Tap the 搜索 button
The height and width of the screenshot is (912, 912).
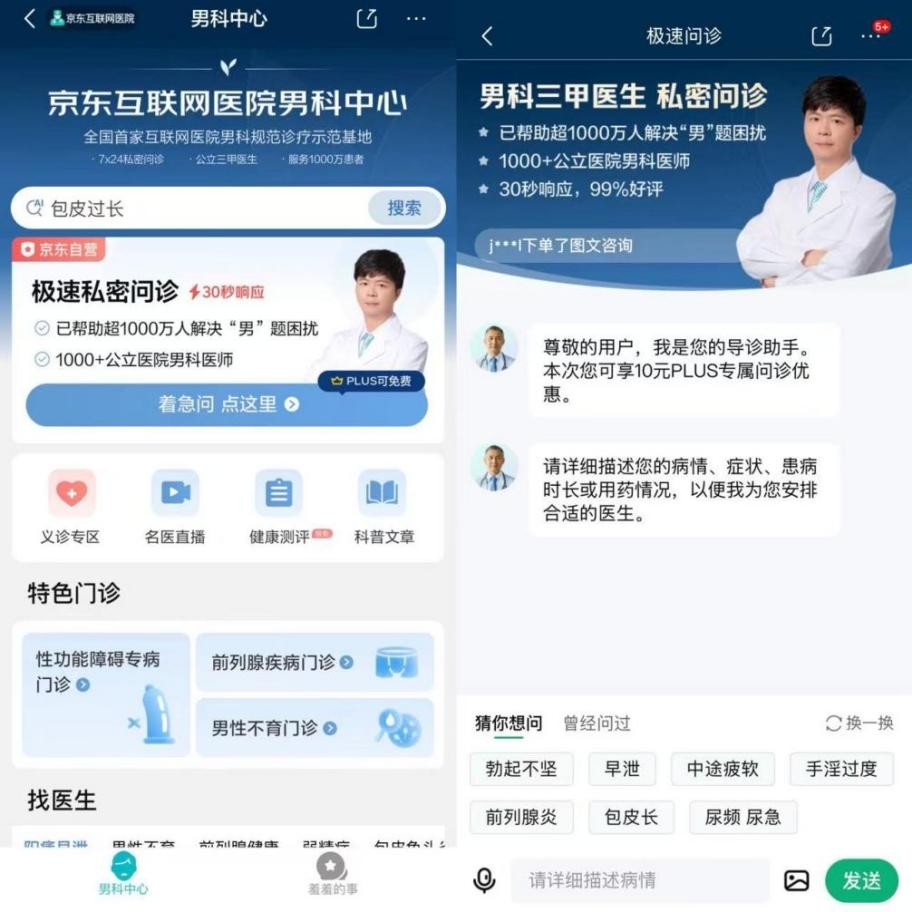tap(404, 208)
